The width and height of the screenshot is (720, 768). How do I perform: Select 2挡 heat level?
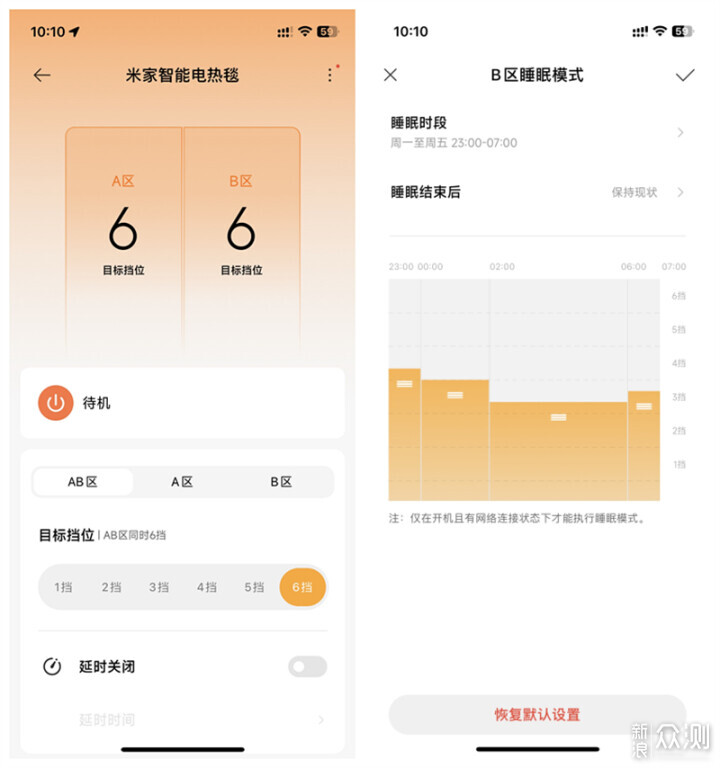coord(111,587)
